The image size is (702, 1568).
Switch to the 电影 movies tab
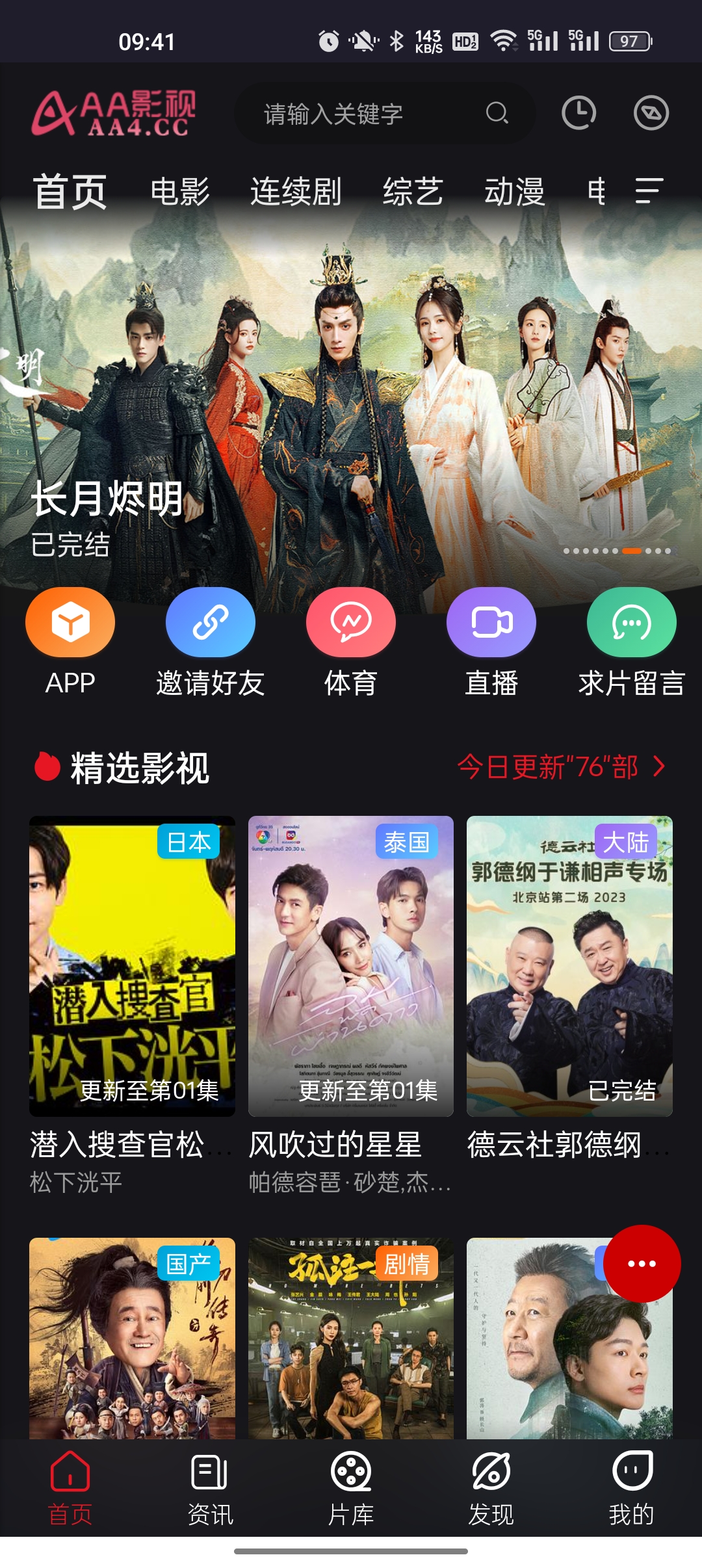[179, 192]
